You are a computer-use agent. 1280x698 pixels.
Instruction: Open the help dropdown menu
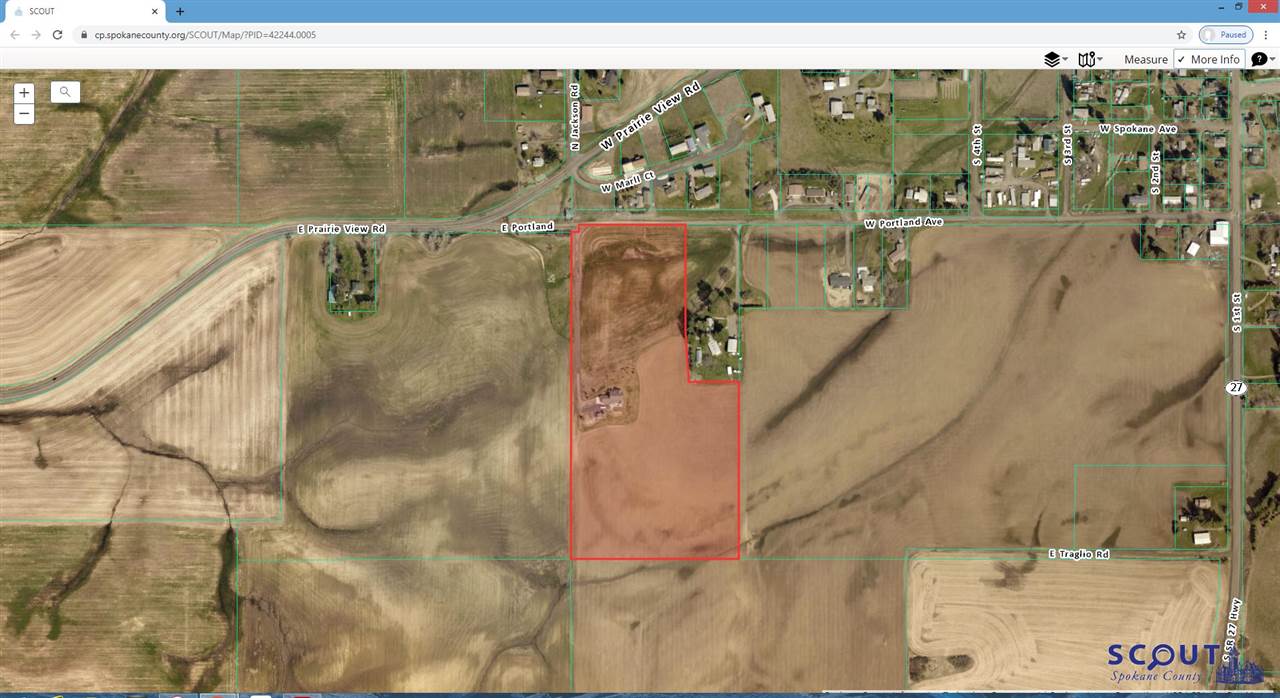(x=1262, y=60)
